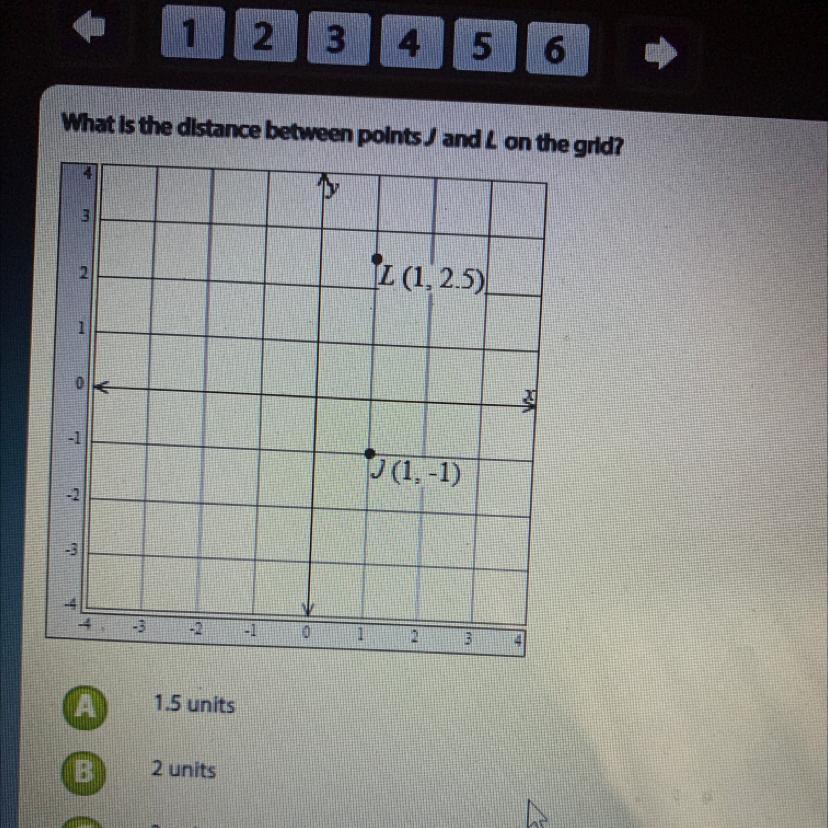Jump to question 4

[407, 44]
